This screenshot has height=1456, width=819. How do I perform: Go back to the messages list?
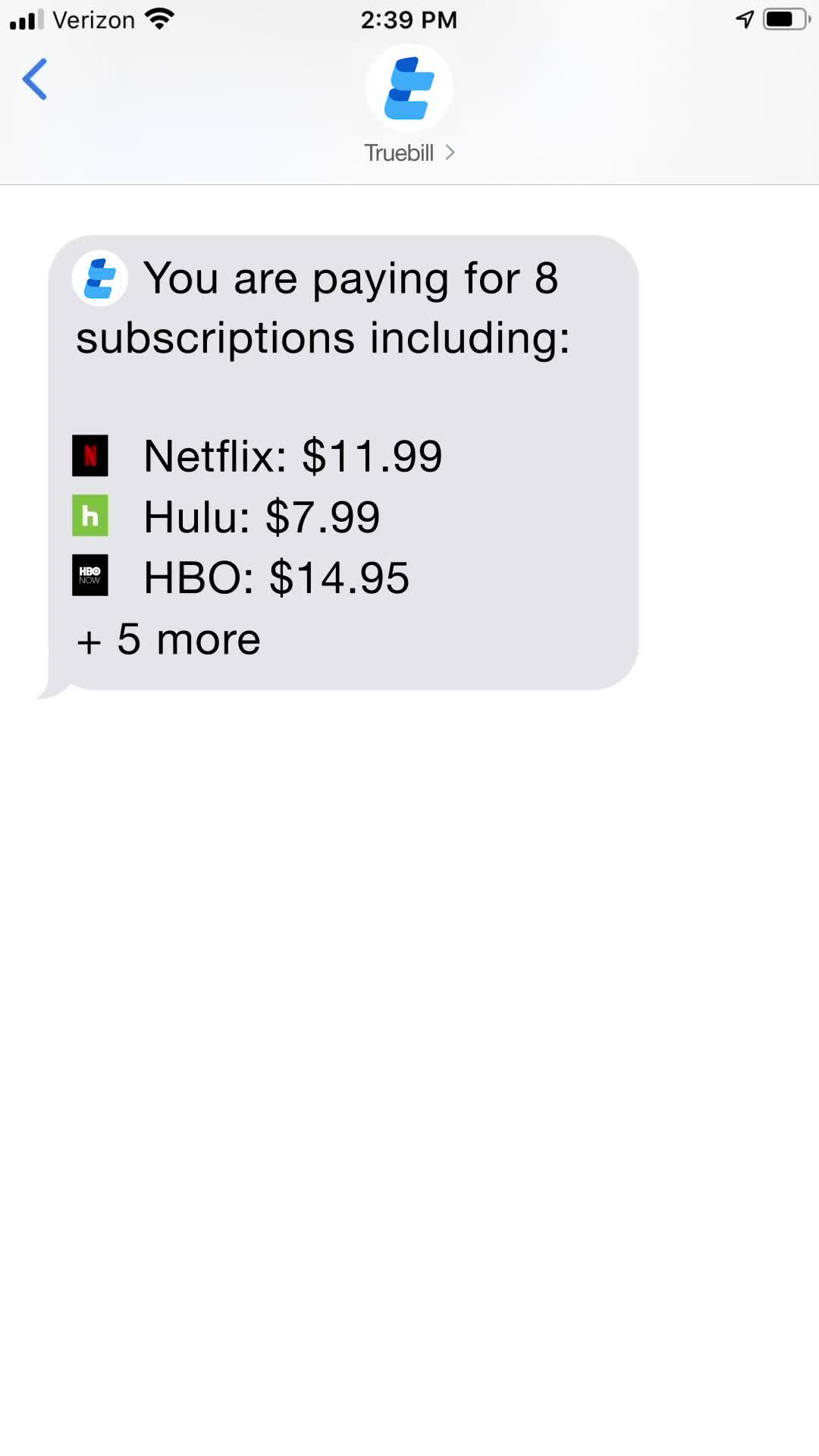click(35, 79)
